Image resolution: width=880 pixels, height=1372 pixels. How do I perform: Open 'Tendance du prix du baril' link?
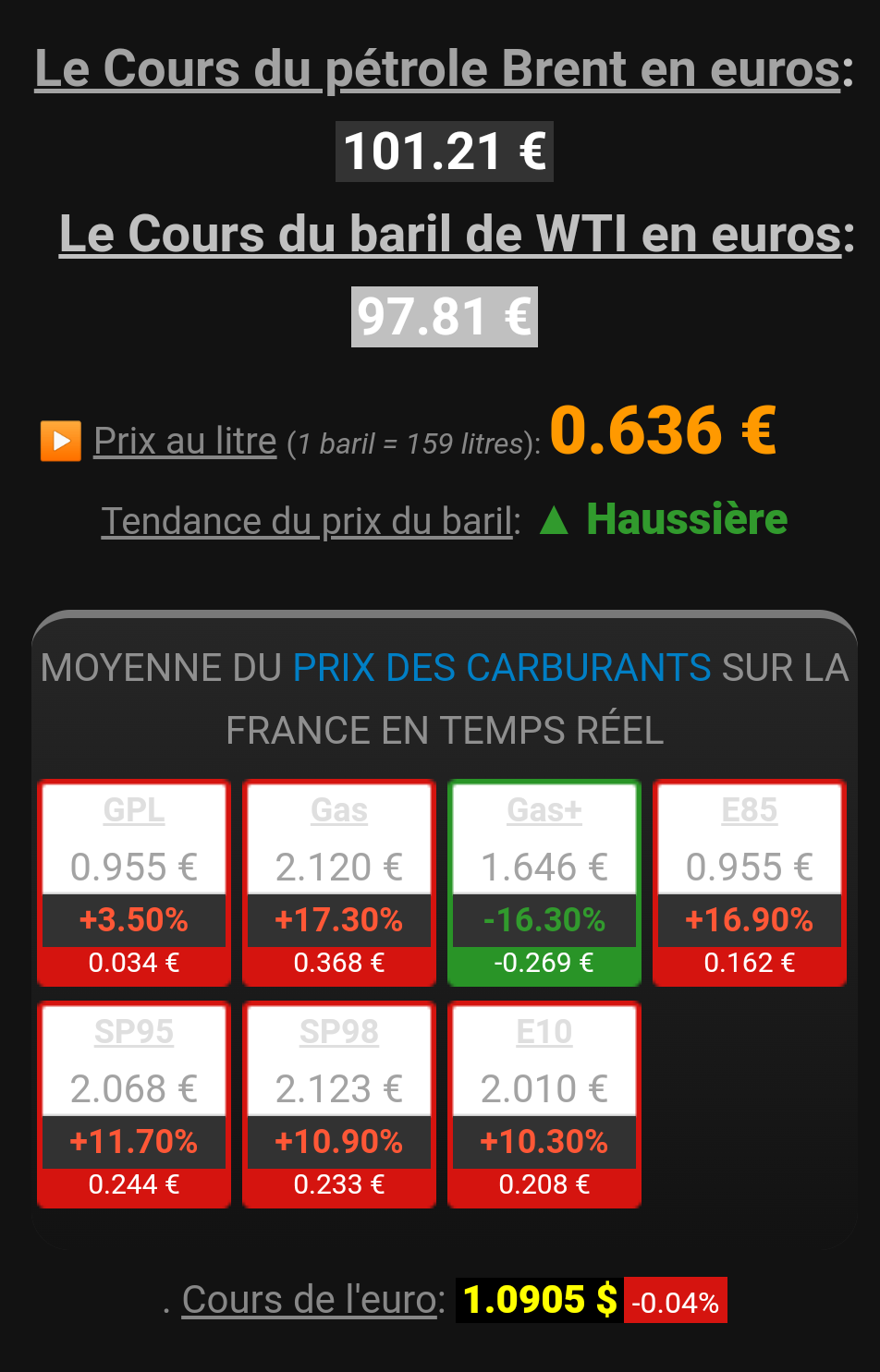(307, 521)
